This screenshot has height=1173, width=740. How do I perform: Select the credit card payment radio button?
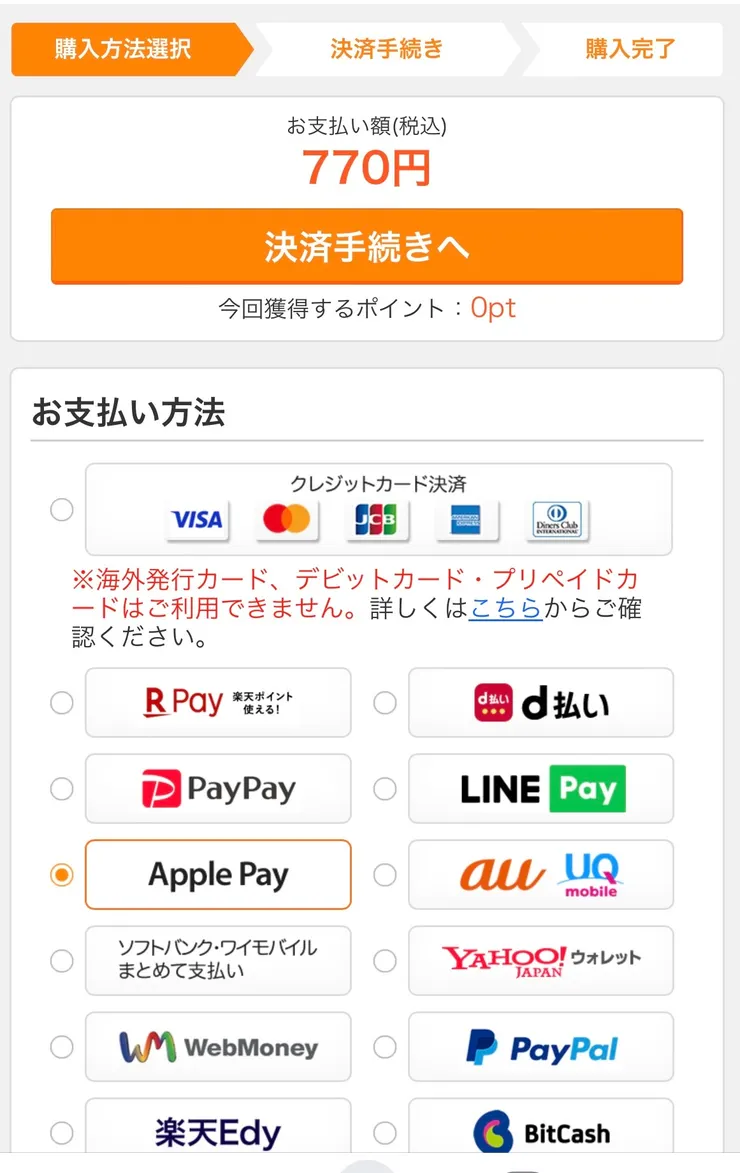[x=62, y=509]
